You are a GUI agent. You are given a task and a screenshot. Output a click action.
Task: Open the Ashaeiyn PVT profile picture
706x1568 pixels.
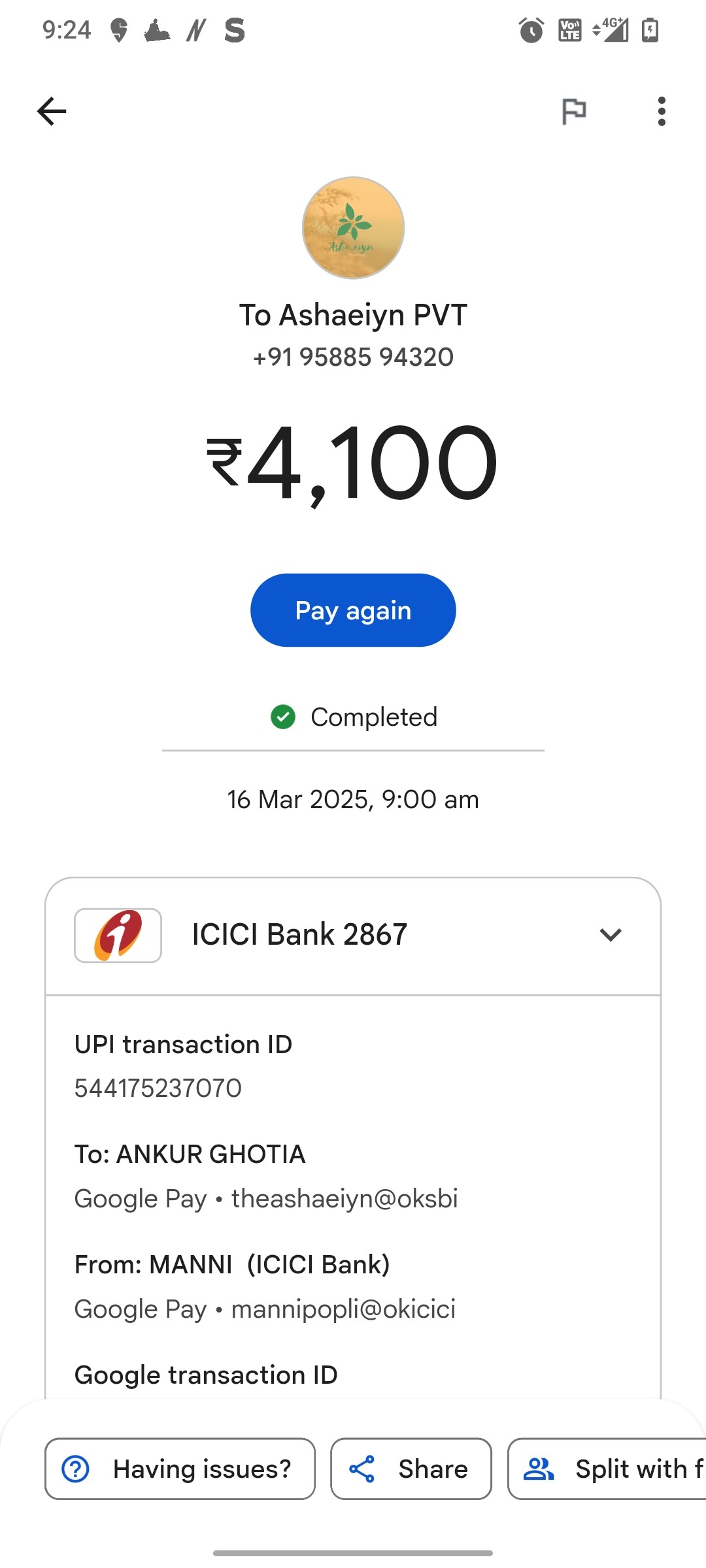pos(353,227)
